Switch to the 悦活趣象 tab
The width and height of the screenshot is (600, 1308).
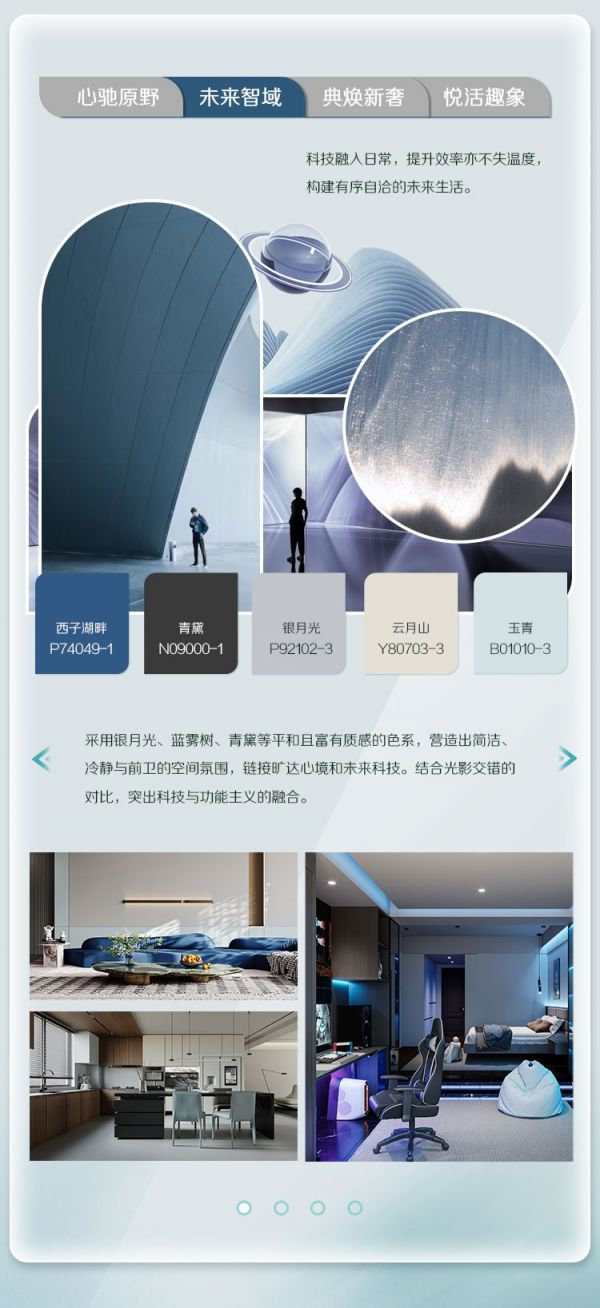pyautogui.click(x=484, y=98)
